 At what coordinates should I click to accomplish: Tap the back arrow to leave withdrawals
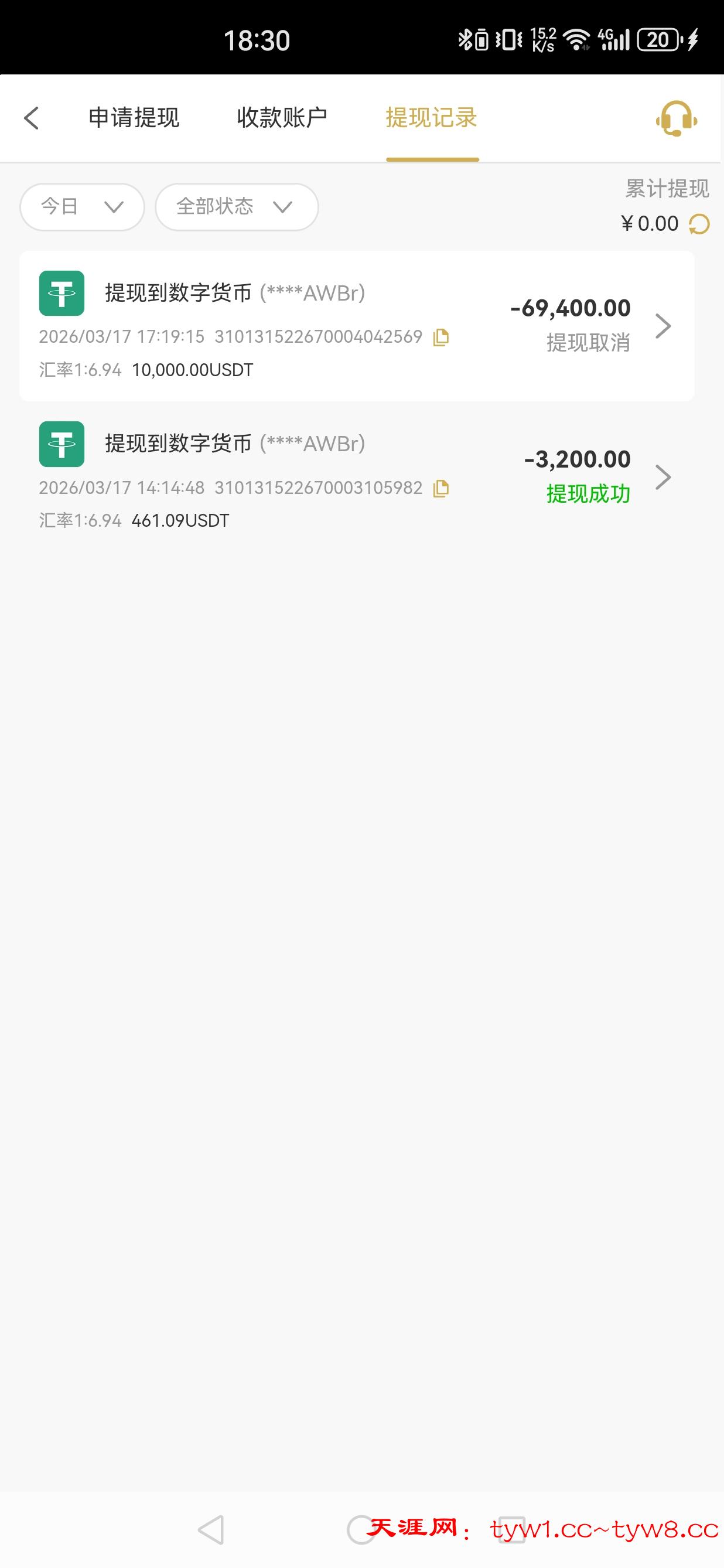coord(32,118)
